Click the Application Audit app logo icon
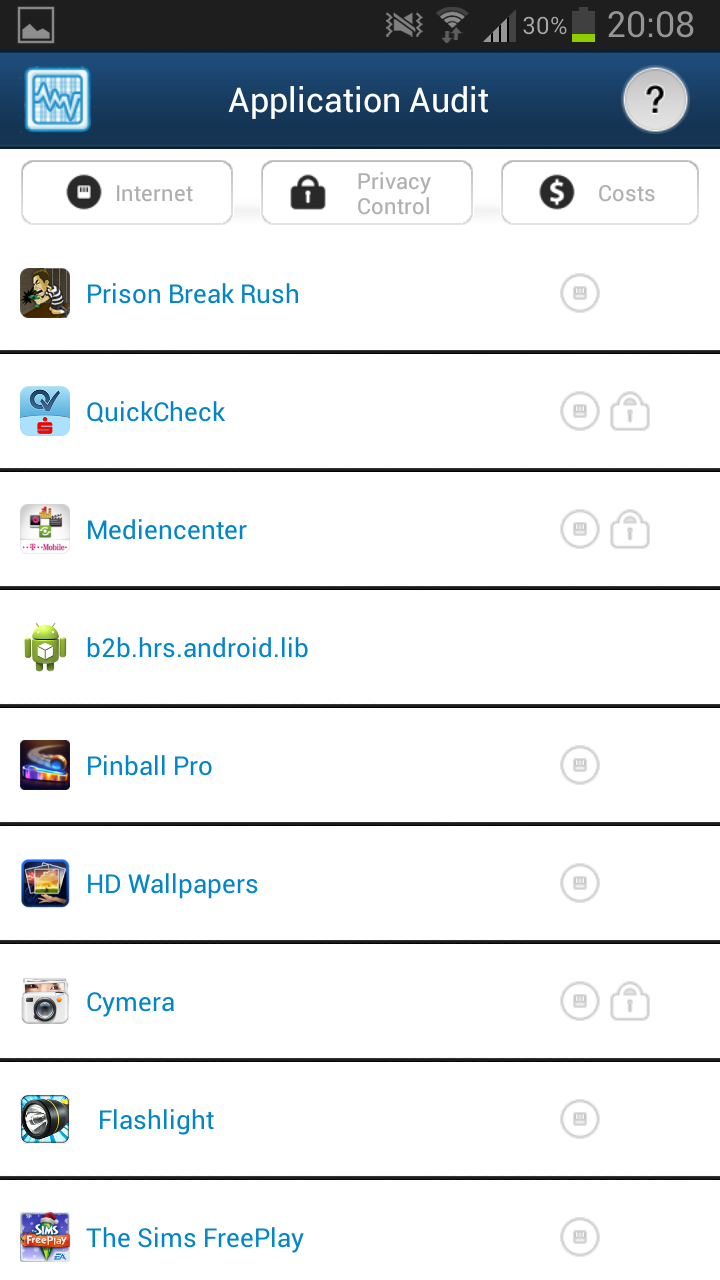This screenshot has width=720, height=1280. point(56,99)
